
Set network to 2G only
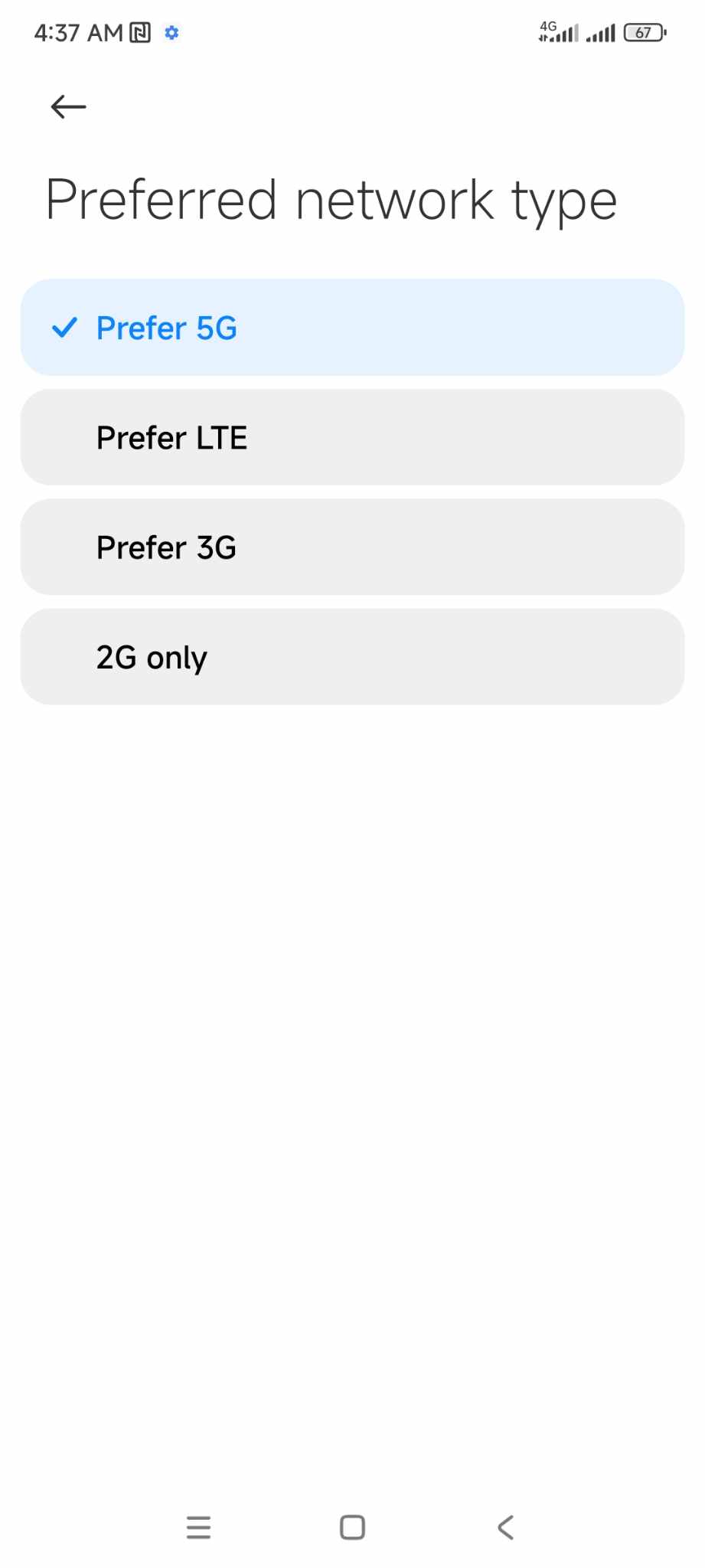tap(352, 657)
